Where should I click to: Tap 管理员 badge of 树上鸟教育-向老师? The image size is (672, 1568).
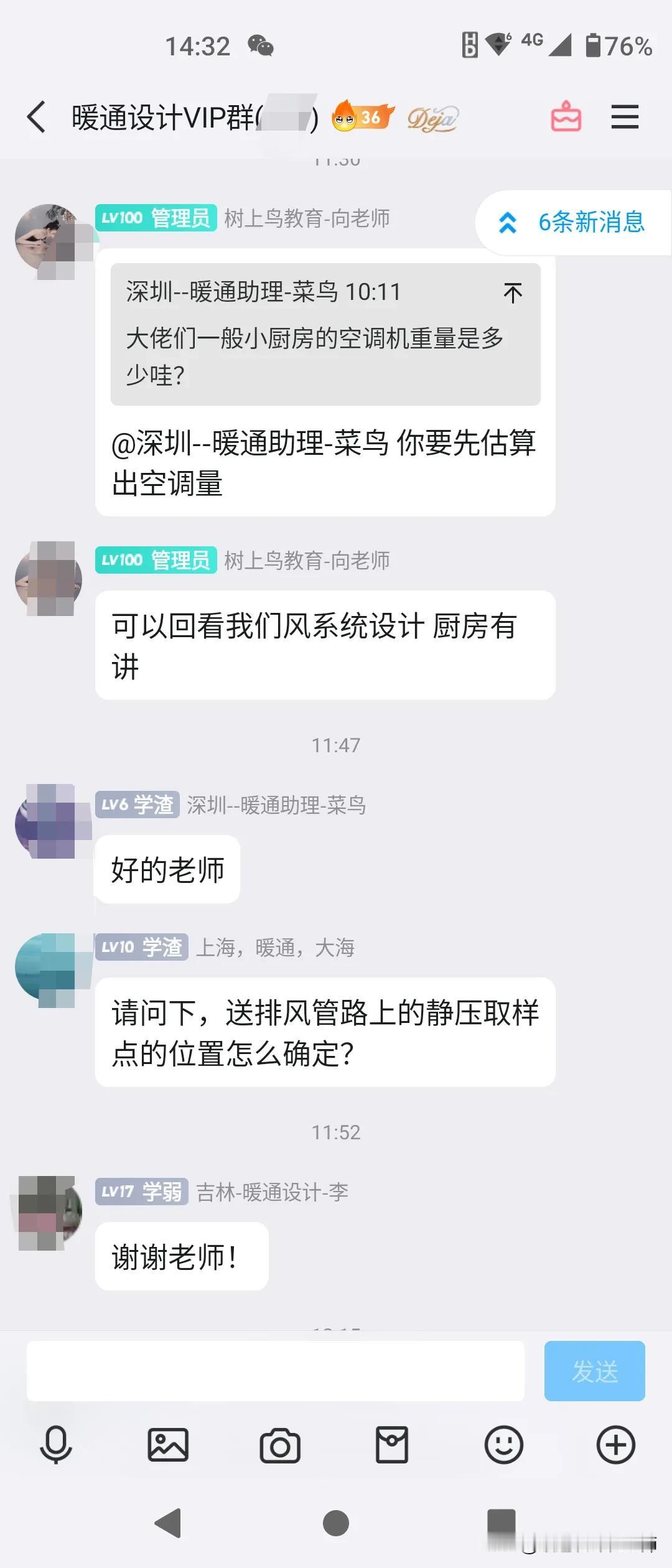156,218
